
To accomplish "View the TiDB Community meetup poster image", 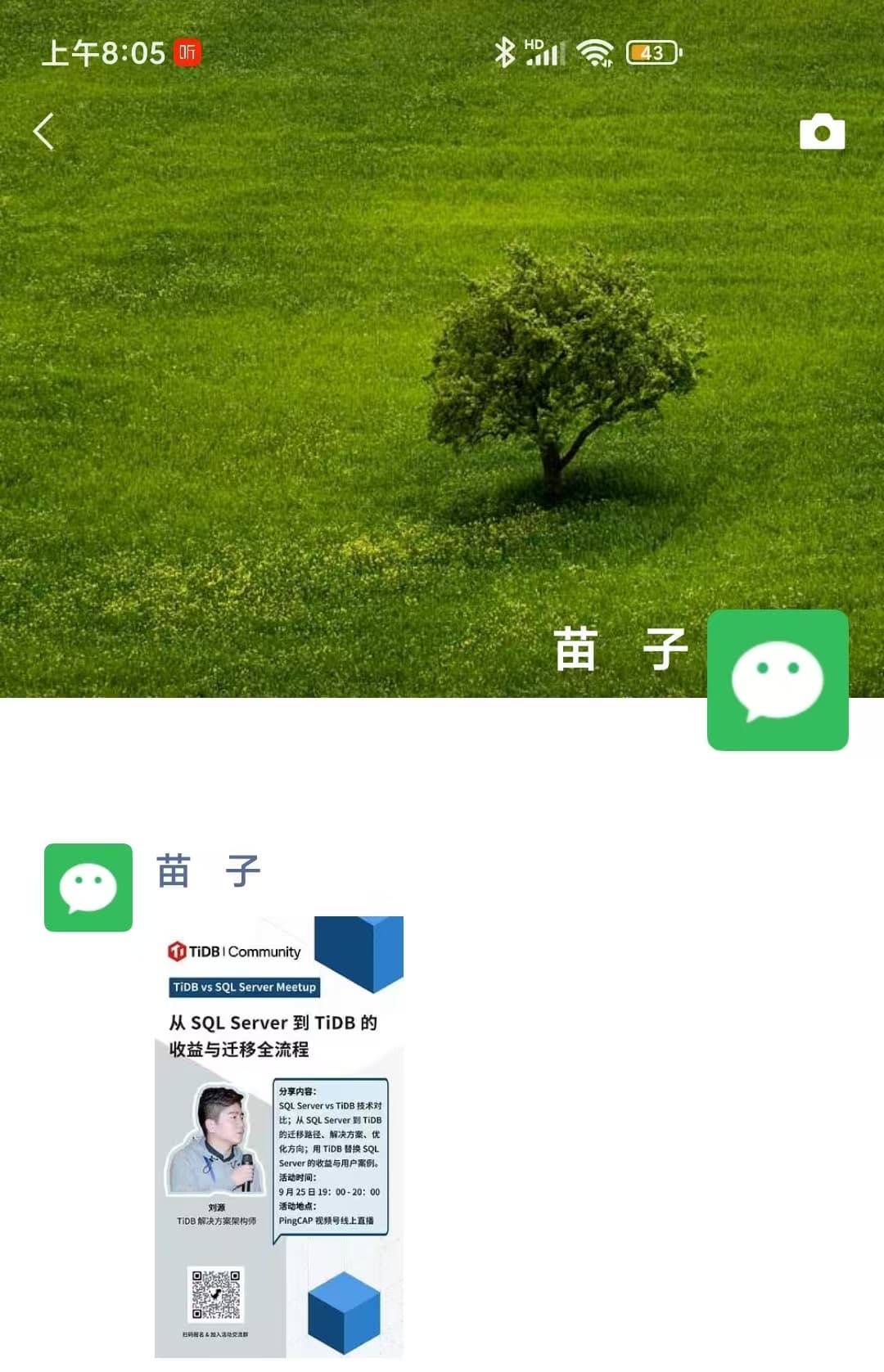I will point(279,1136).
